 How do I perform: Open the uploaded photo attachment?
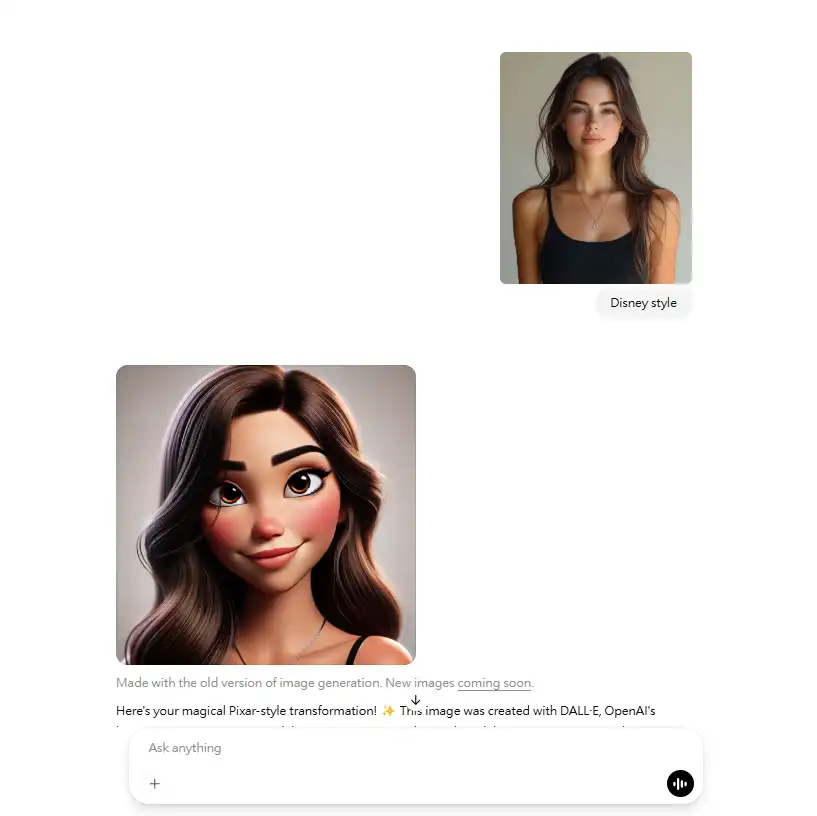point(595,168)
